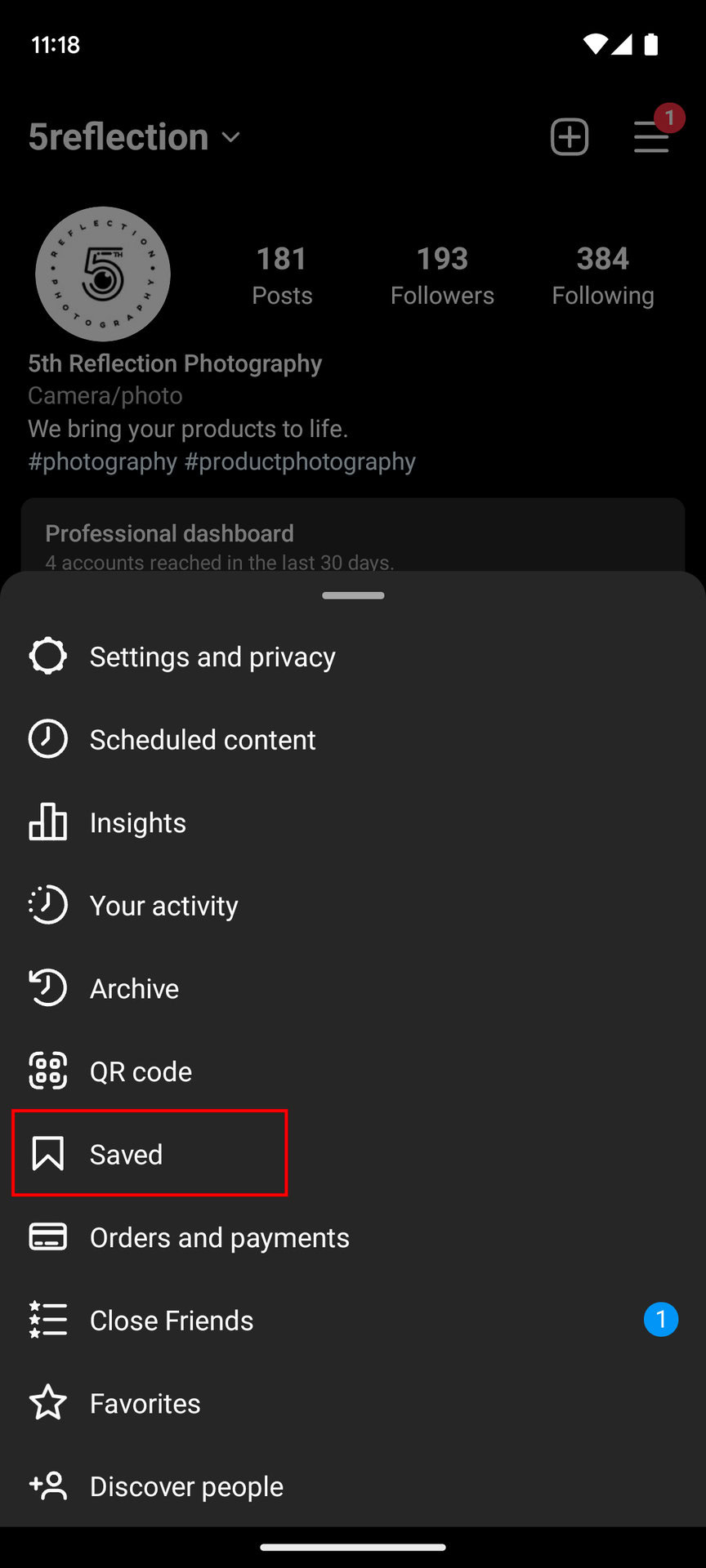This screenshot has height=1568, width=706.
Task: Open Favorites
Action: coord(145,1403)
